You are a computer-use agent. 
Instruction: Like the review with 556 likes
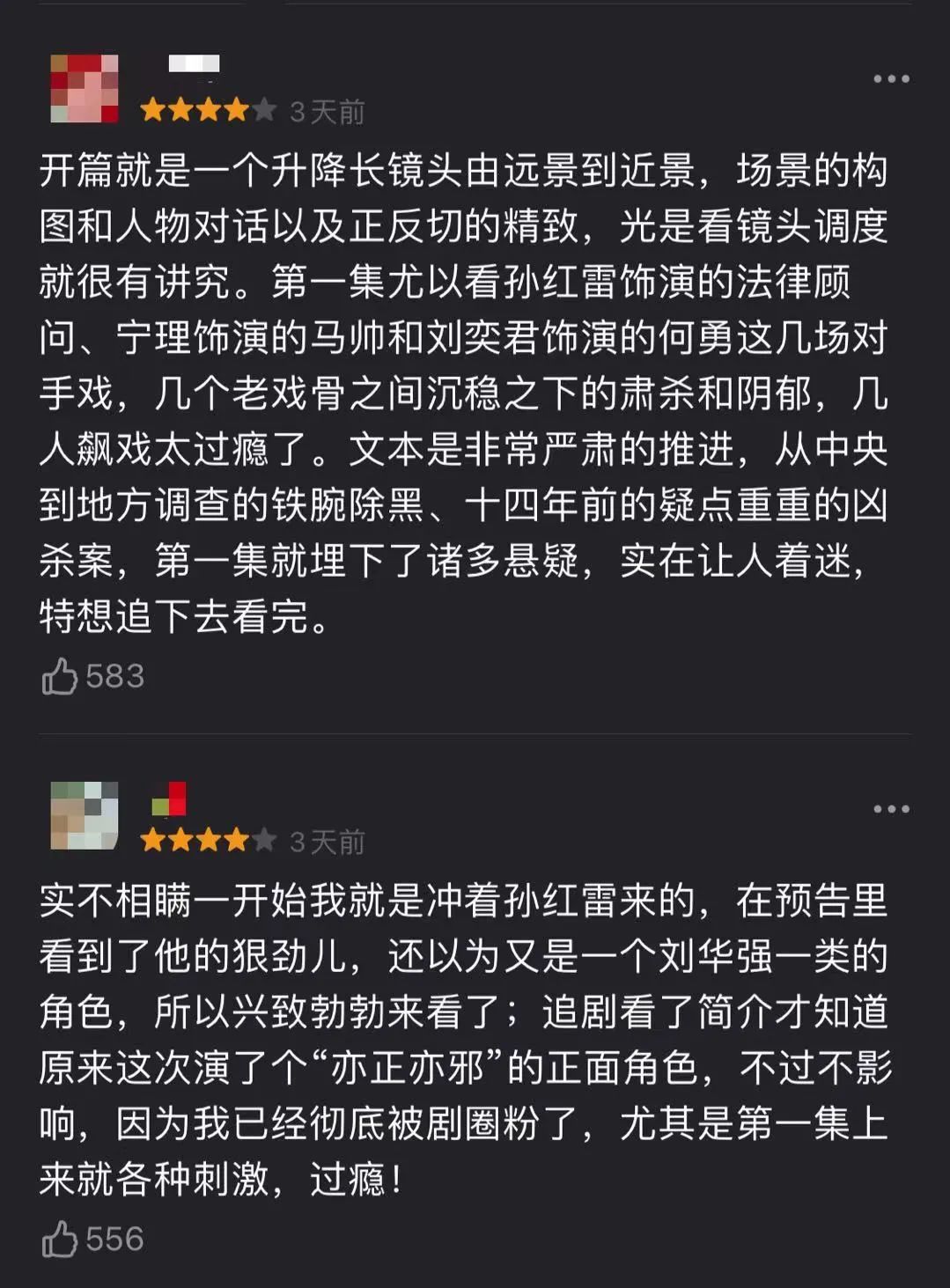60,1240
